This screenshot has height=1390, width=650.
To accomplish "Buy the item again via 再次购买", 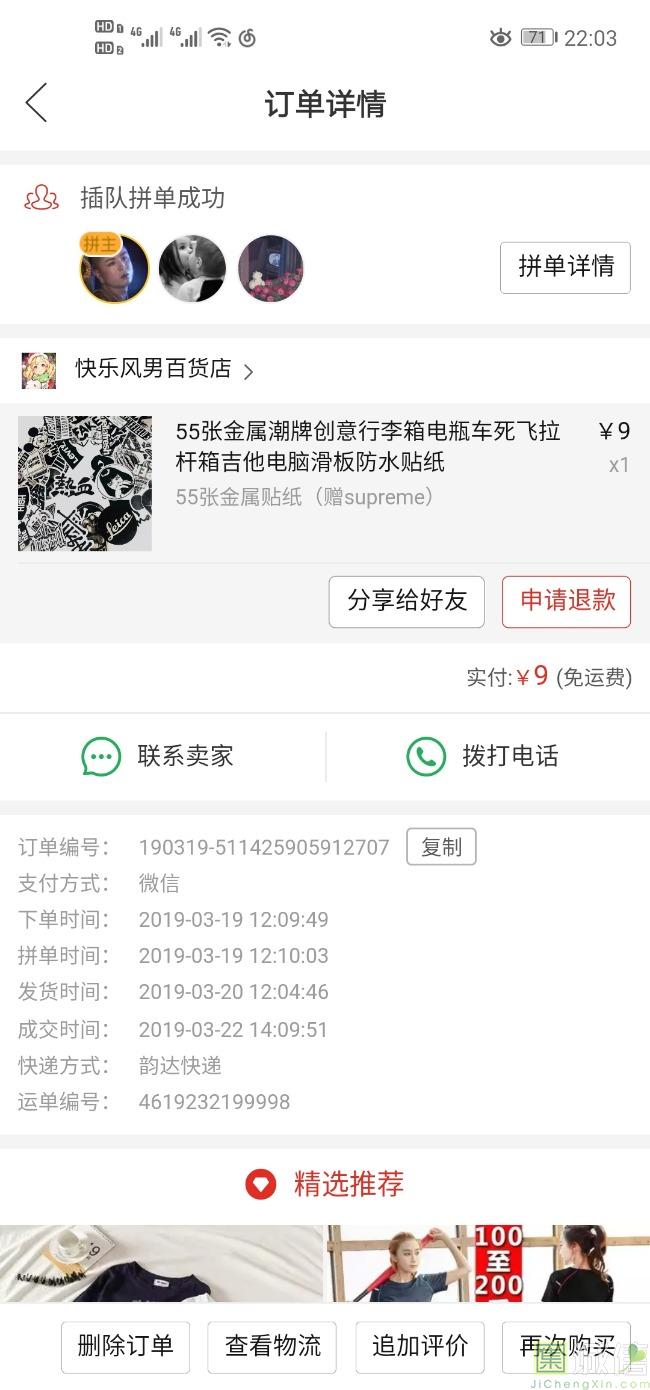I will 566,1346.
